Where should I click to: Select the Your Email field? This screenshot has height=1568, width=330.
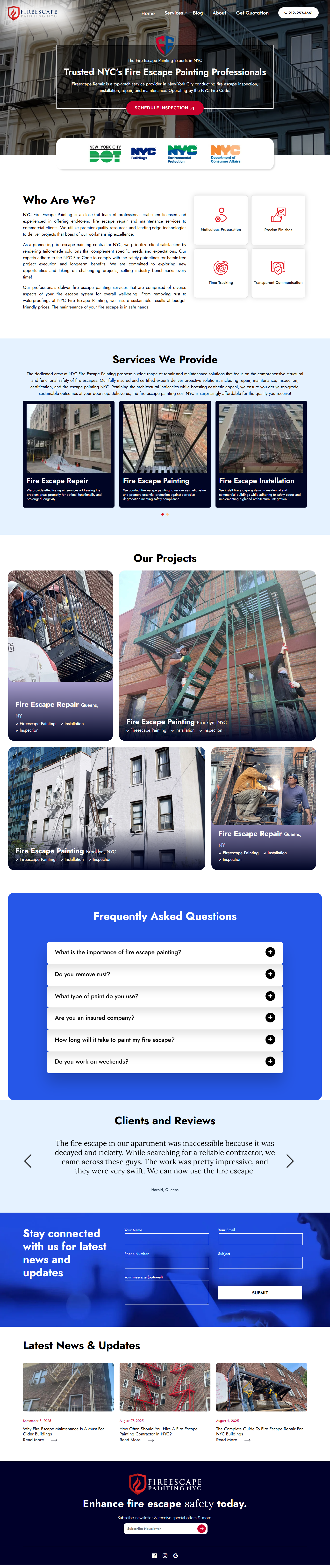(x=260, y=1239)
